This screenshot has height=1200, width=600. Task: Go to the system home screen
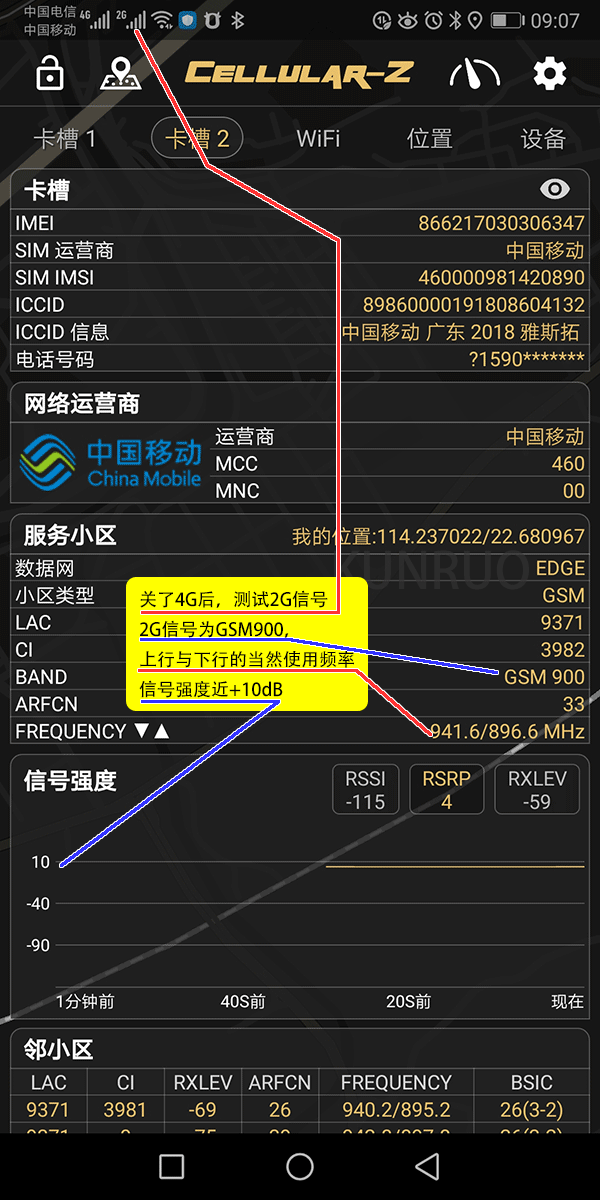point(300,1166)
